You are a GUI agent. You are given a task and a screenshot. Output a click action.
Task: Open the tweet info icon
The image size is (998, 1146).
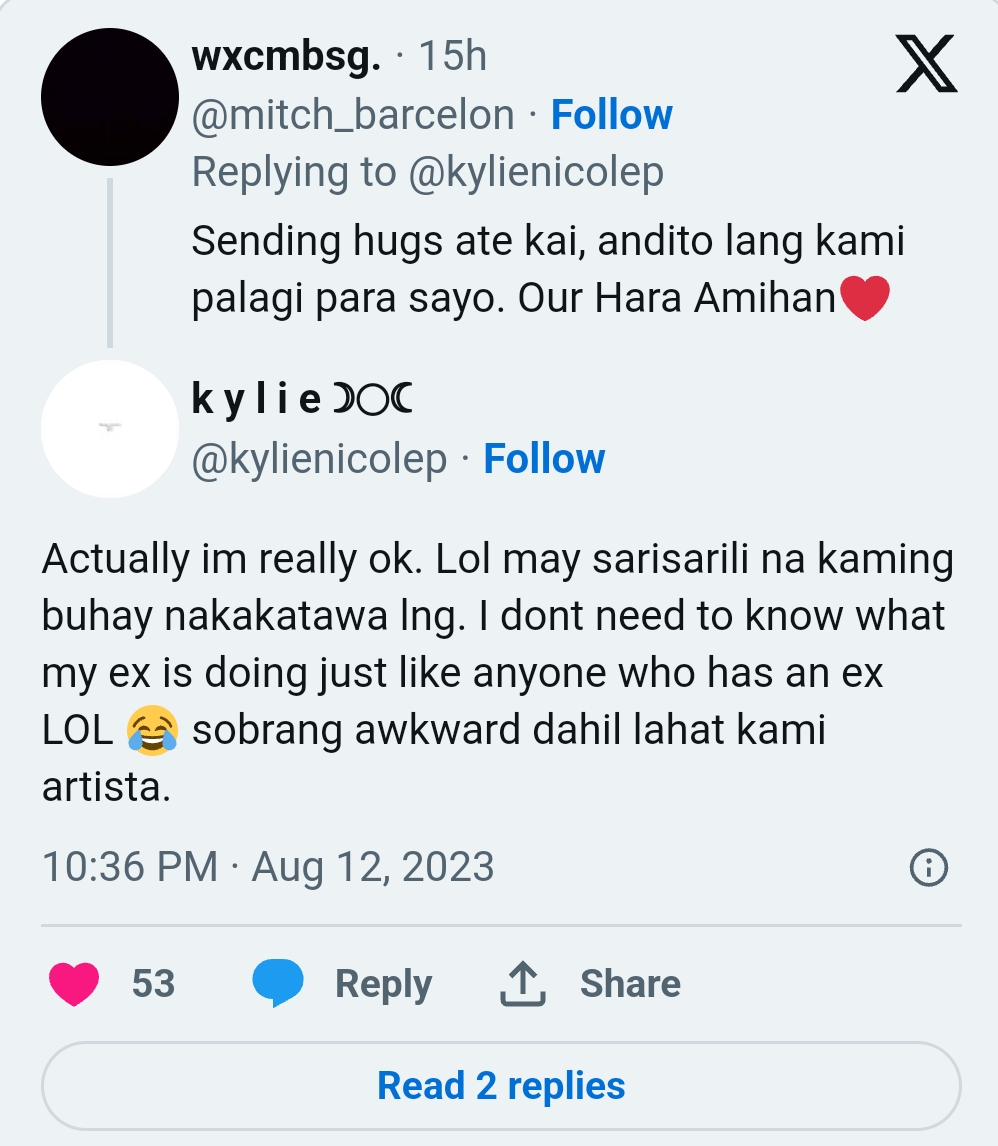tap(928, 867)
